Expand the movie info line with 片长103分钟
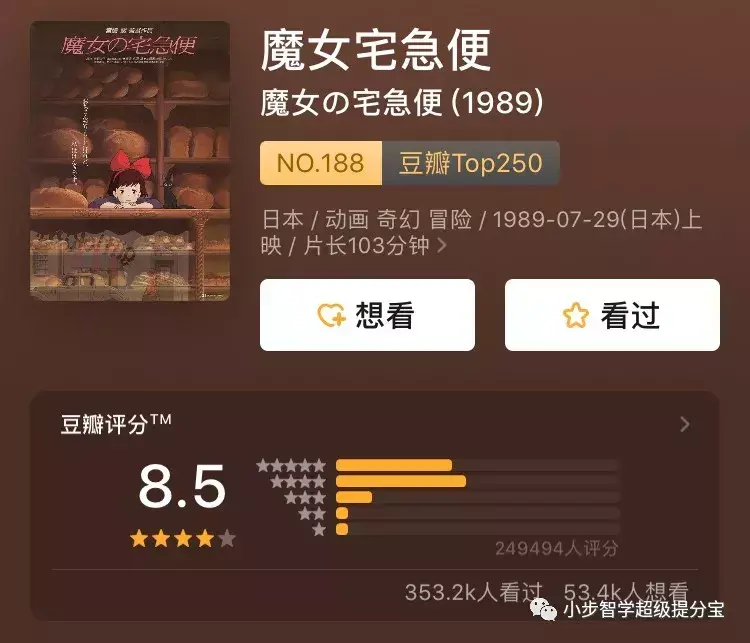This screenshot has height=643, width=750. [x=441, y=246]
